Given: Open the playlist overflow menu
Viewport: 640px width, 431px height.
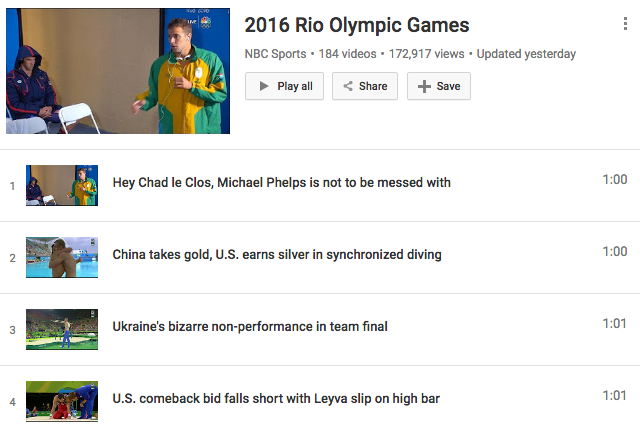Looking at the screenshot, I should click(x=626, y=26).
